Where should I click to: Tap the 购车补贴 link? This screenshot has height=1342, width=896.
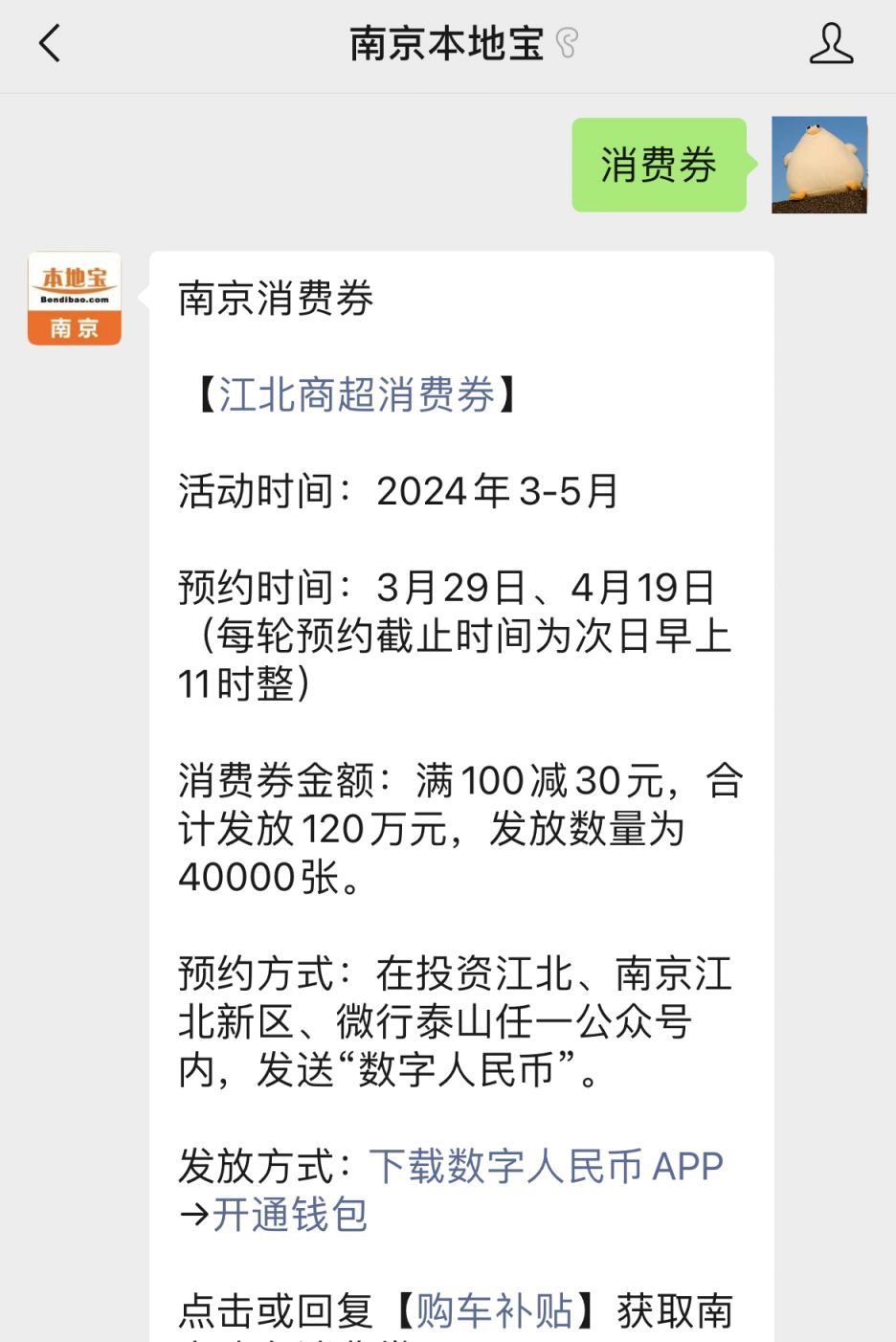494,1310
